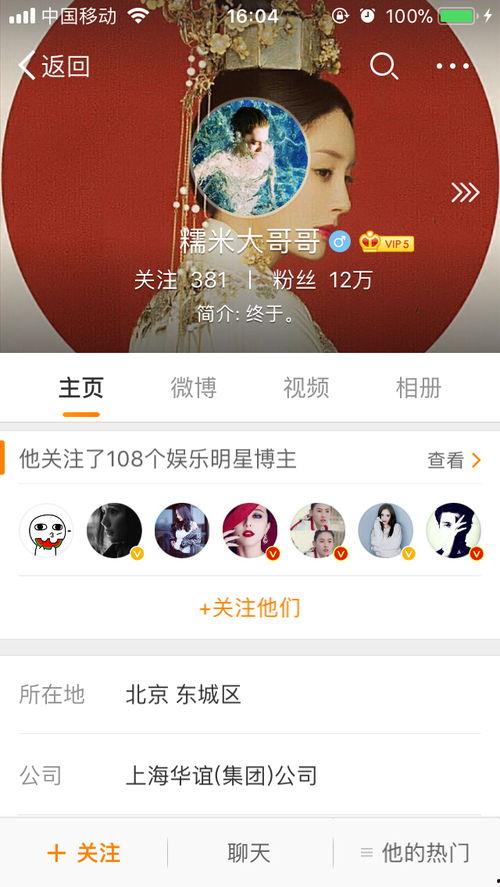Viewport: 500px width, 887px height.
Task: Select the 主页 tab
Action: click(x=81, y=388)
